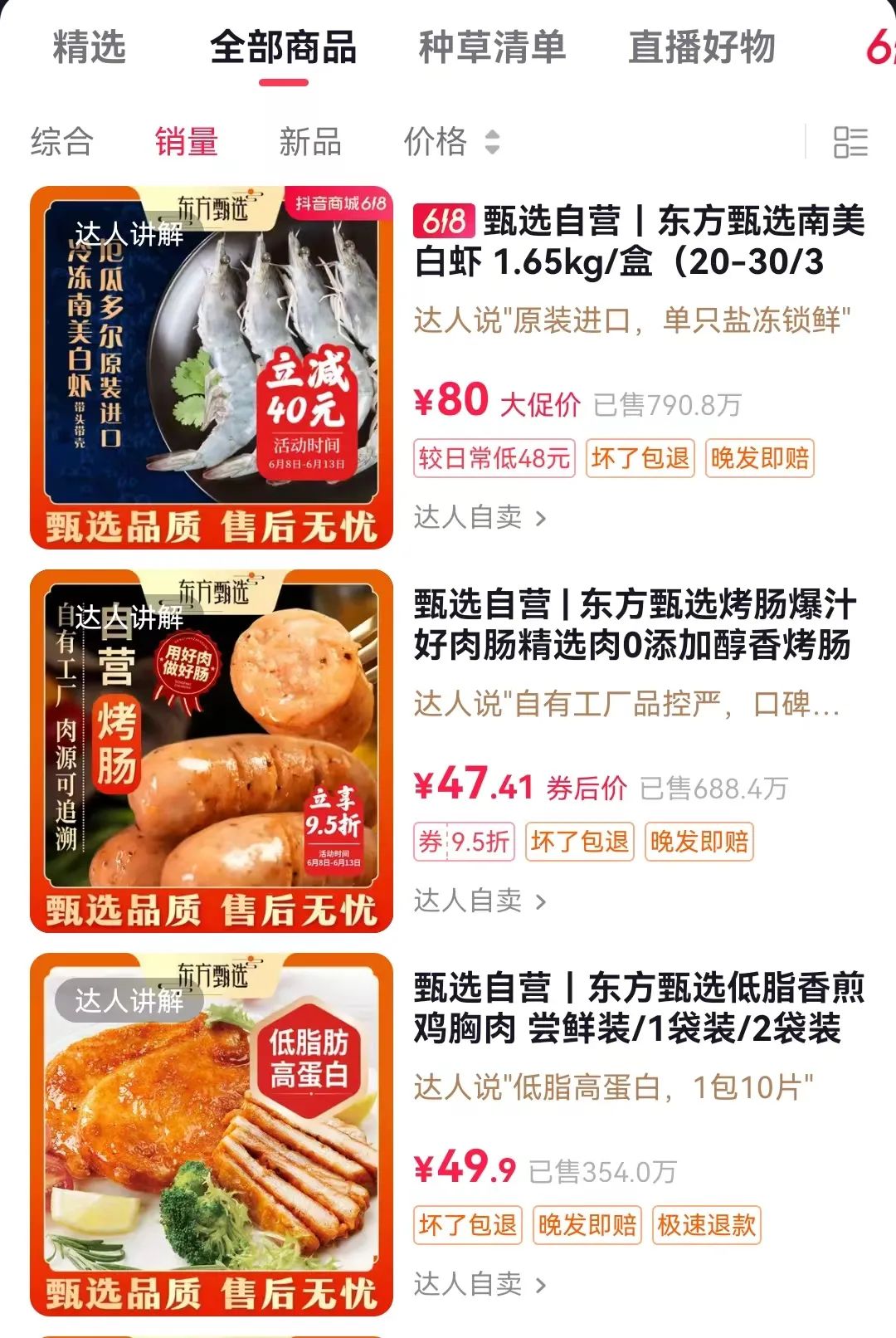The width and height of the screenshot is (896, 1338).
Task: Sort products by 综合
Action: pos(61,142)
